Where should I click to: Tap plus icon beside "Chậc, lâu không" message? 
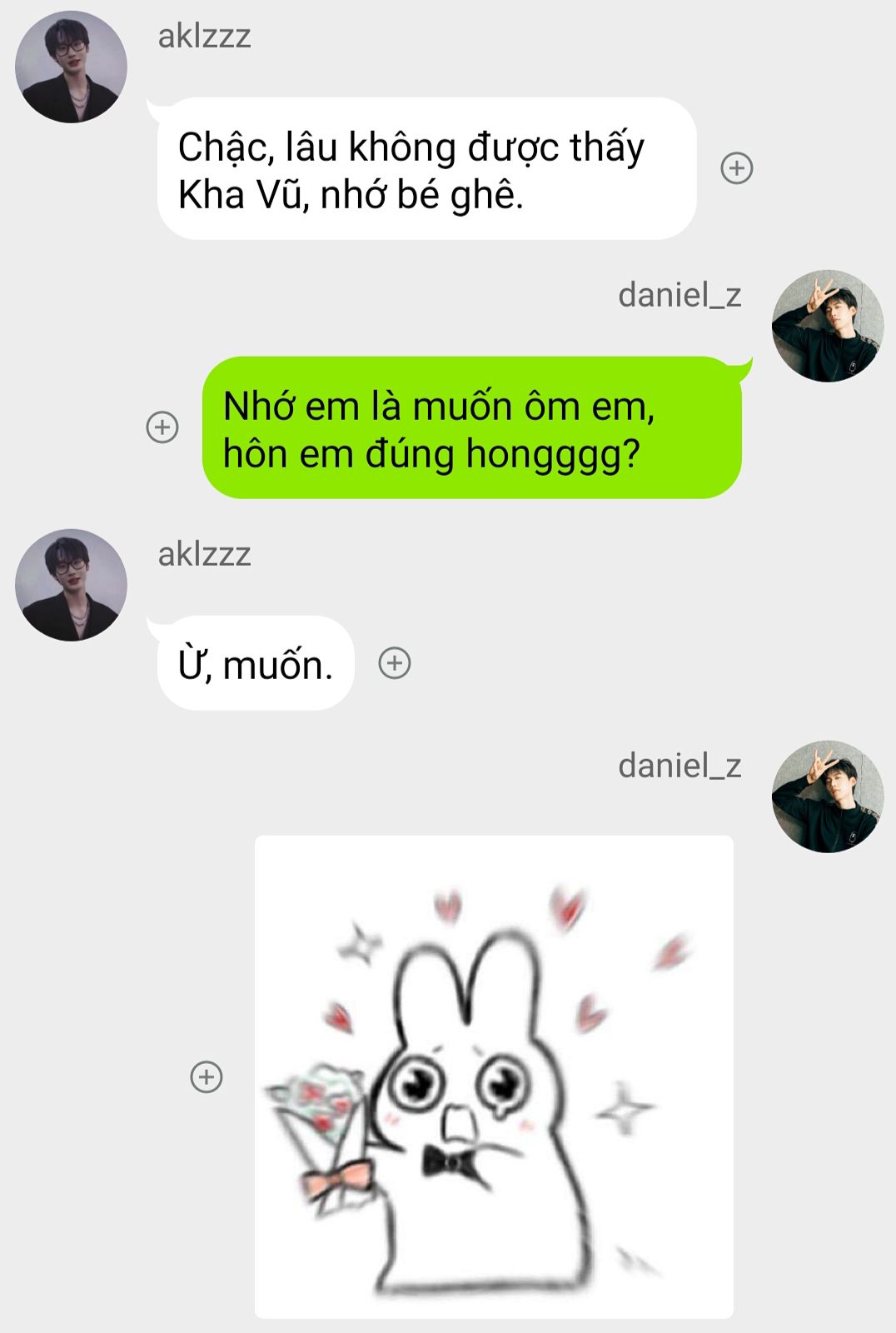click(x=736, y=168)
